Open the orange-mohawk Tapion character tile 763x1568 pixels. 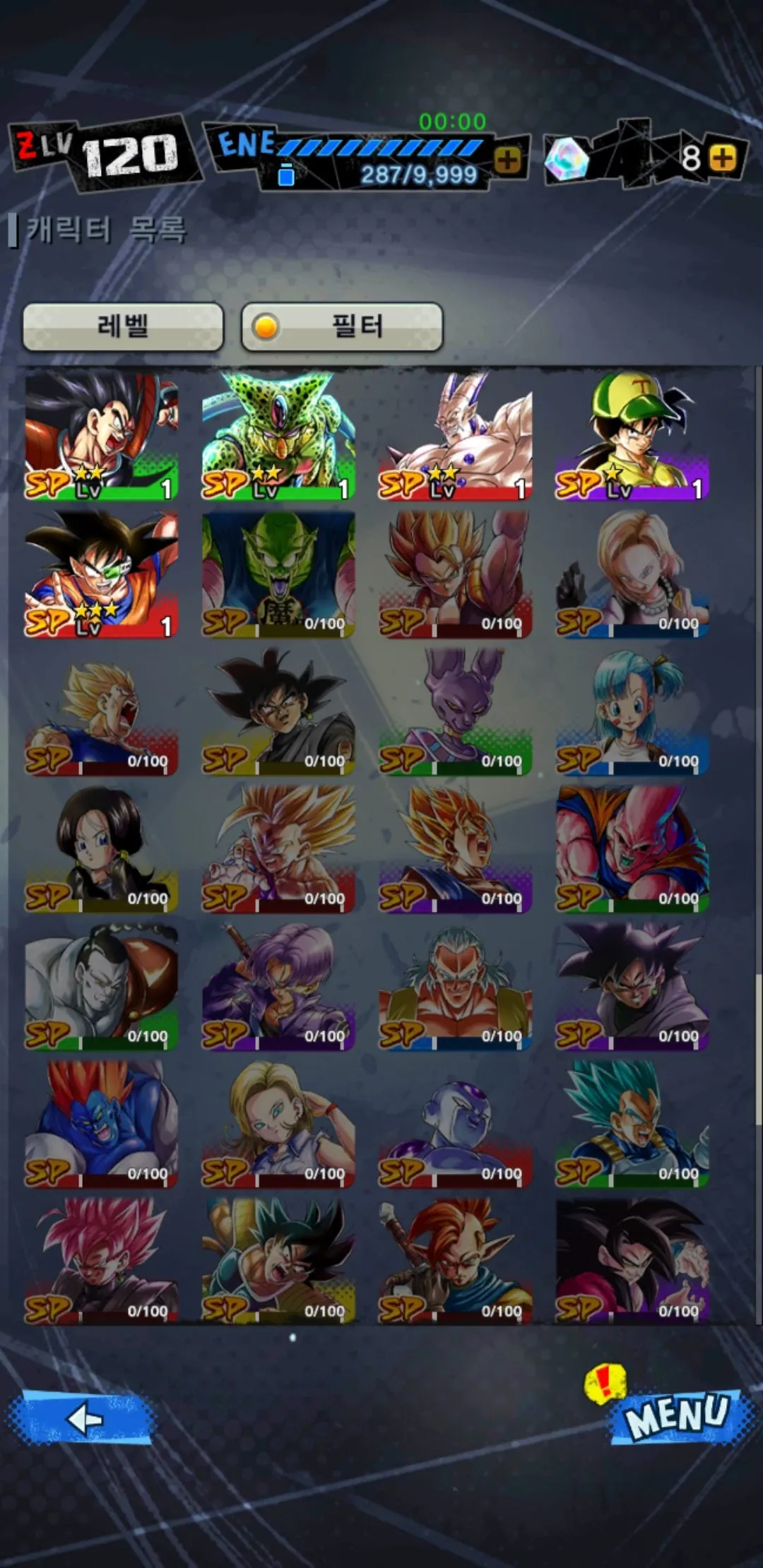click(x=455, y=1261)
